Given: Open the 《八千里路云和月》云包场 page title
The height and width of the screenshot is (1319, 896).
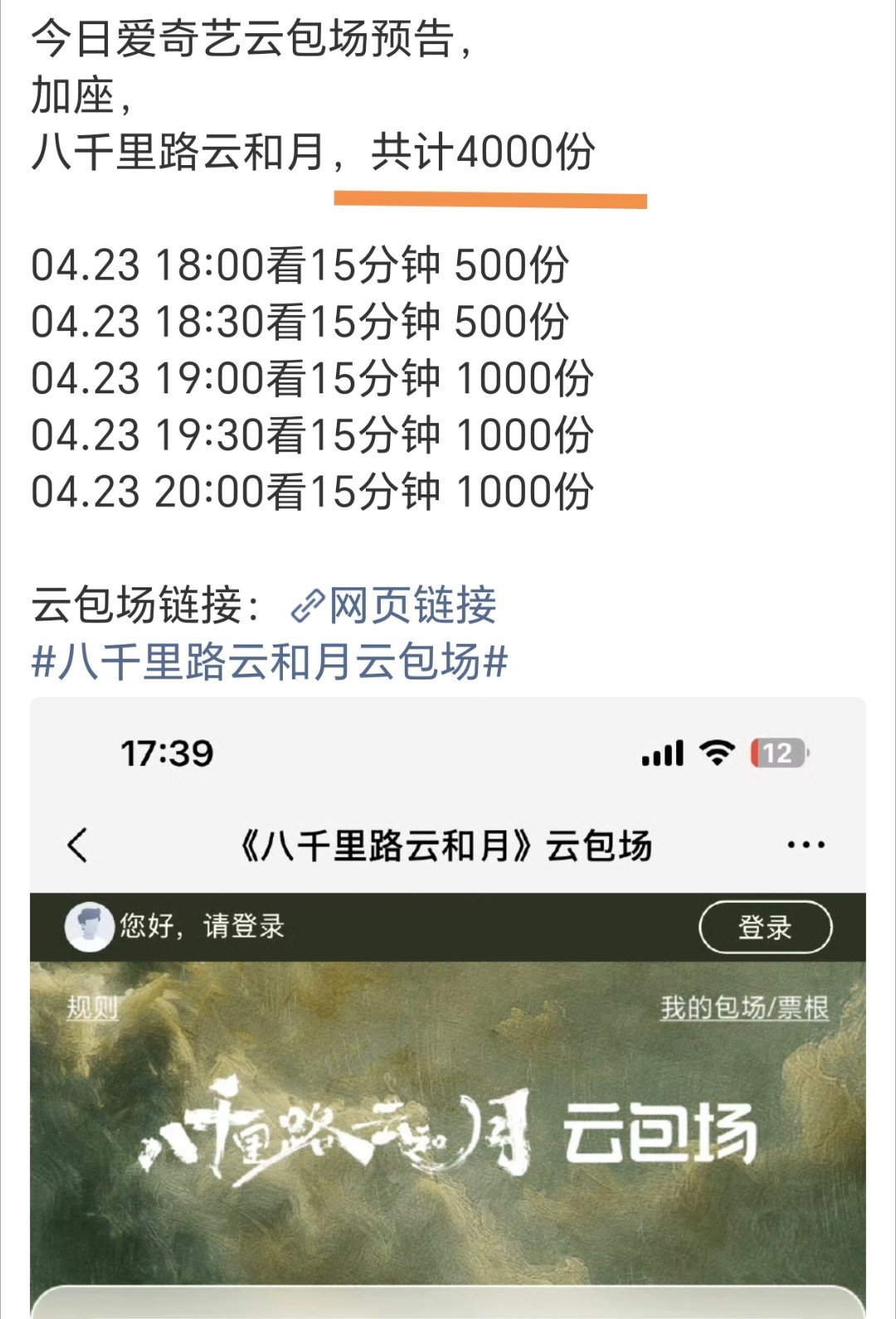Looking at the screenshot, I should (x=448, y=844).
